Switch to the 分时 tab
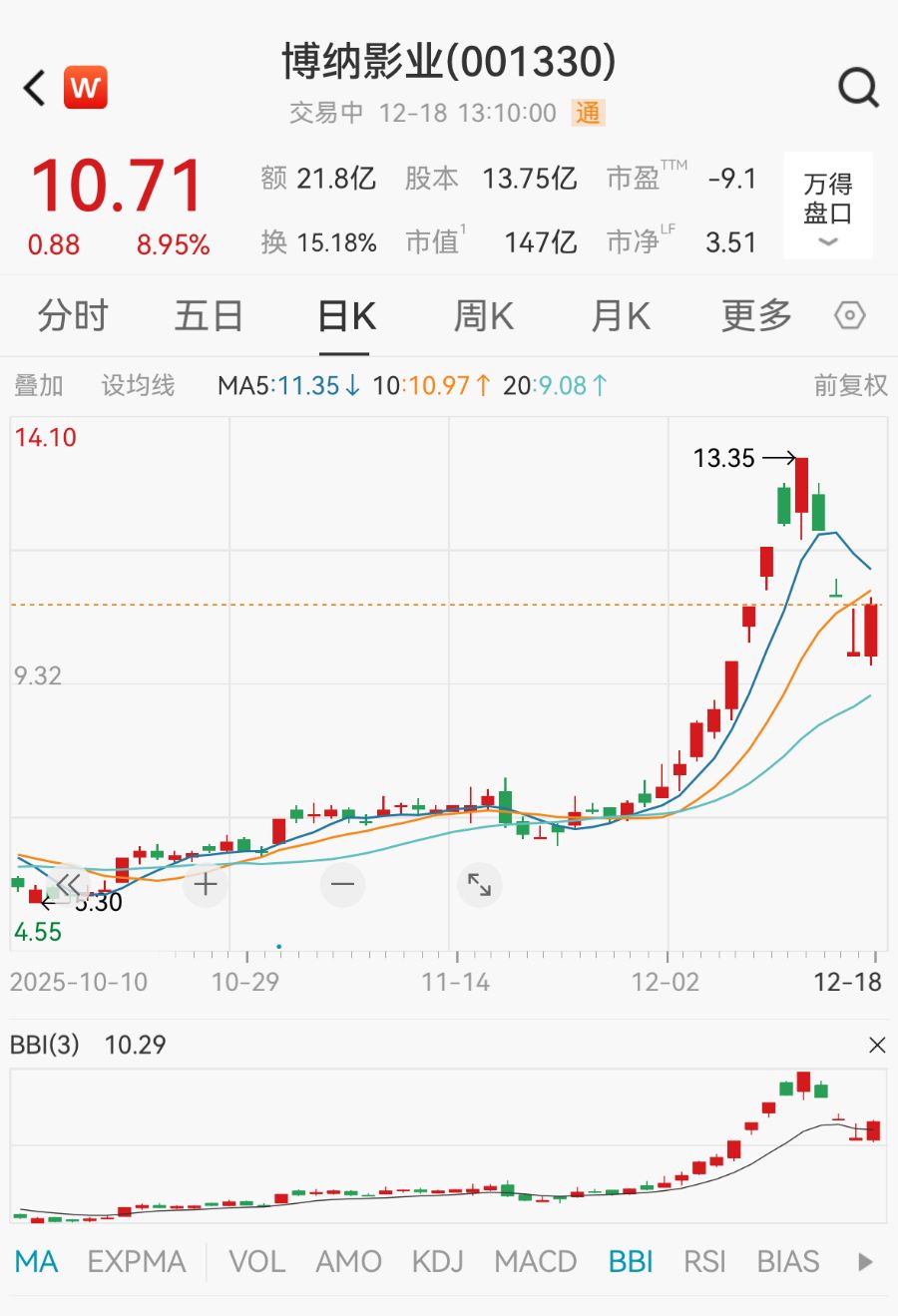898x1316 pixels. coord(72,316)
